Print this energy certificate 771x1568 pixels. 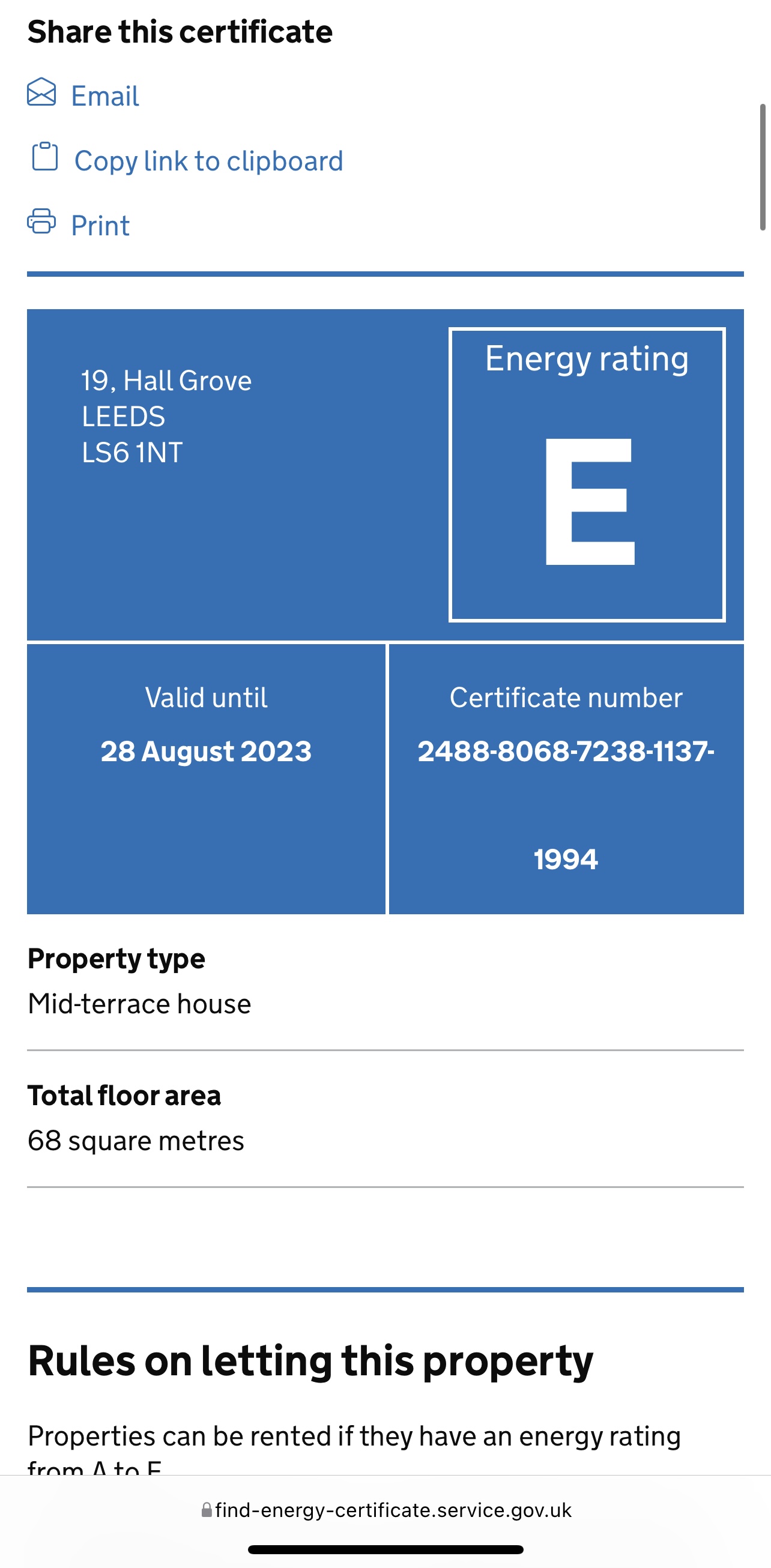point(100,225)
